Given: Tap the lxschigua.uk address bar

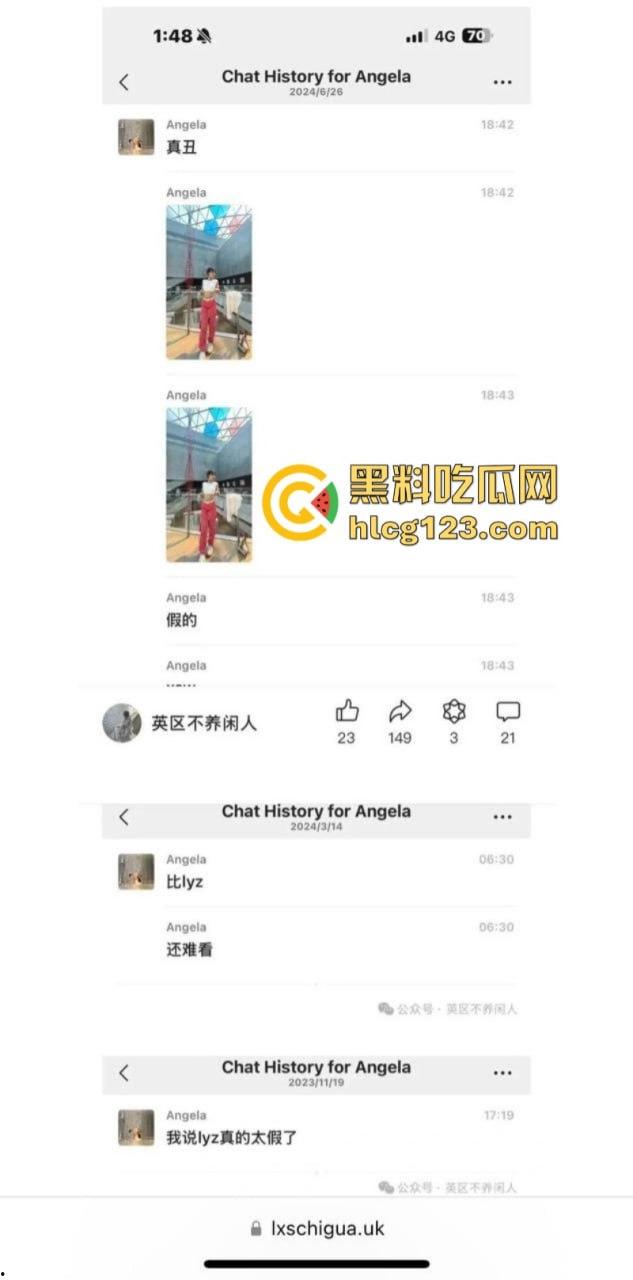Looking at the screenshot, I should pos(317,1228).
